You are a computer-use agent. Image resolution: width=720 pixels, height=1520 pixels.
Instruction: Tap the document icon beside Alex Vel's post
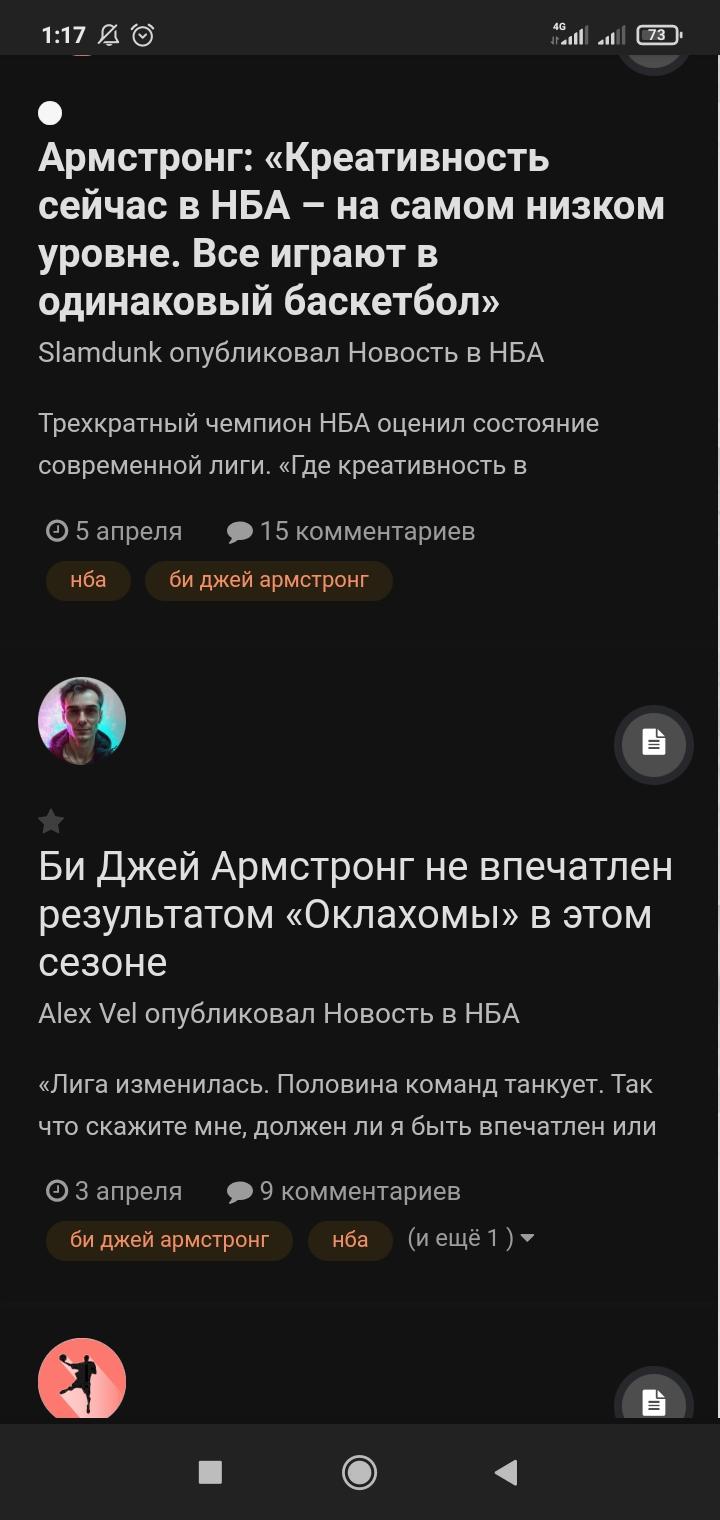pyautogui.click(x=654, y=744)
